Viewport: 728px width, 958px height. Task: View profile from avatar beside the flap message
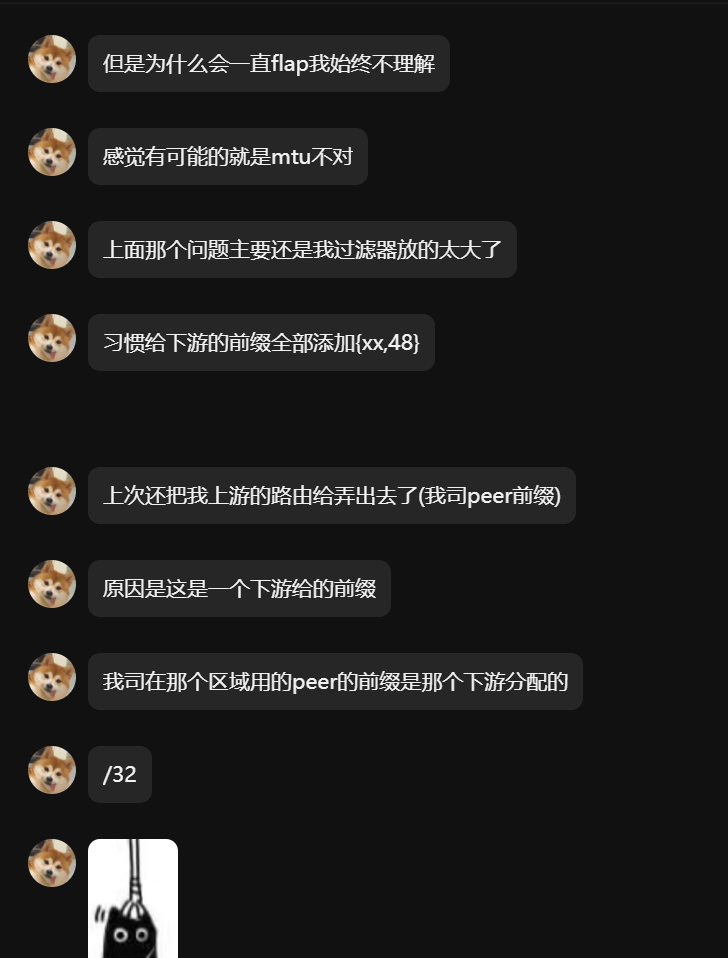coord(52,59)
